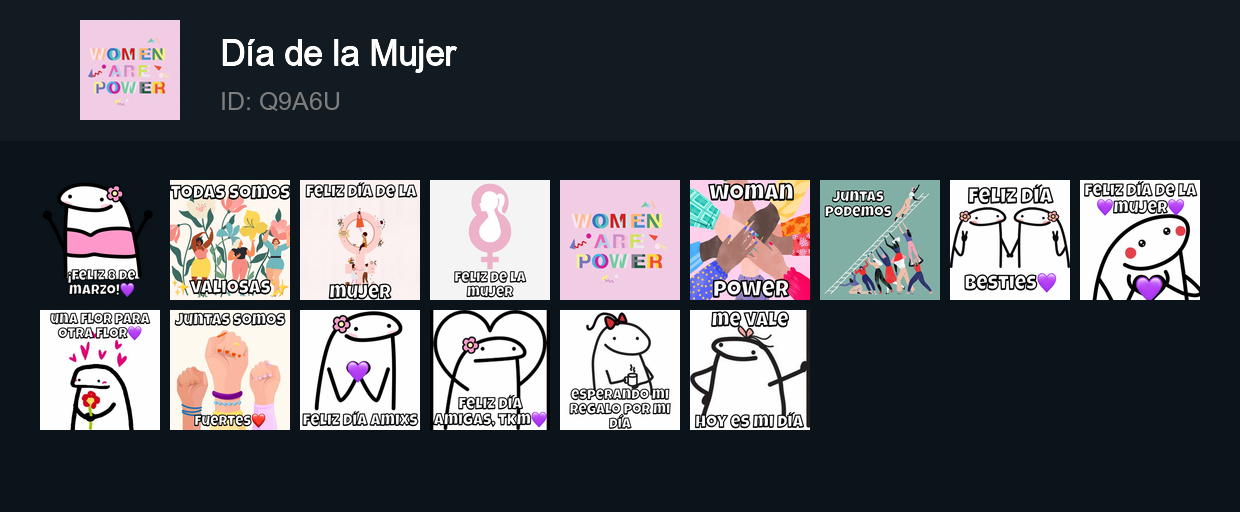The image size is (1240, 512).
Task: Open the 'Juntas somos fuertes' sticker
Action: pos(230,370)
